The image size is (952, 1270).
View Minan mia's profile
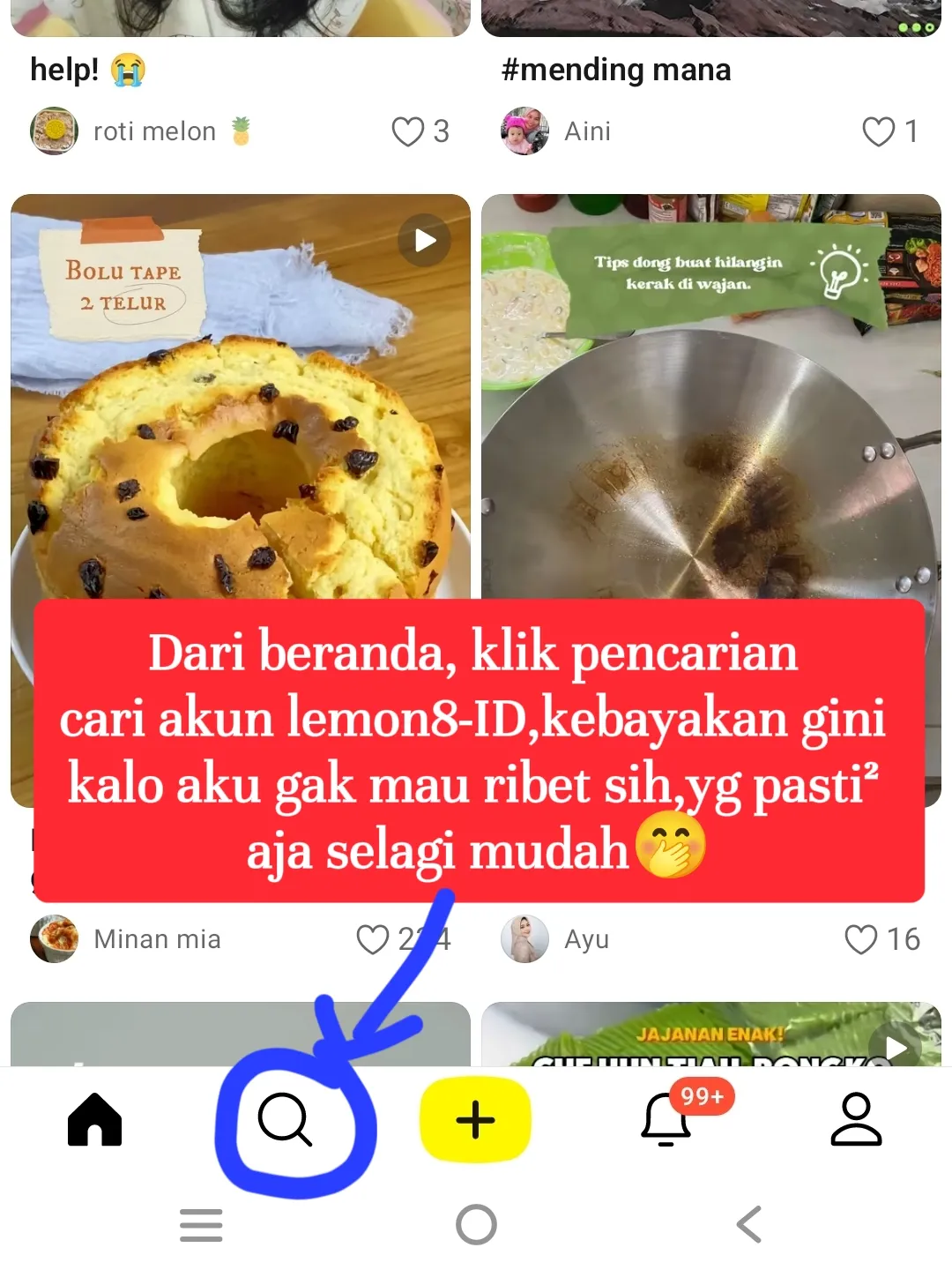coord(55,939)
